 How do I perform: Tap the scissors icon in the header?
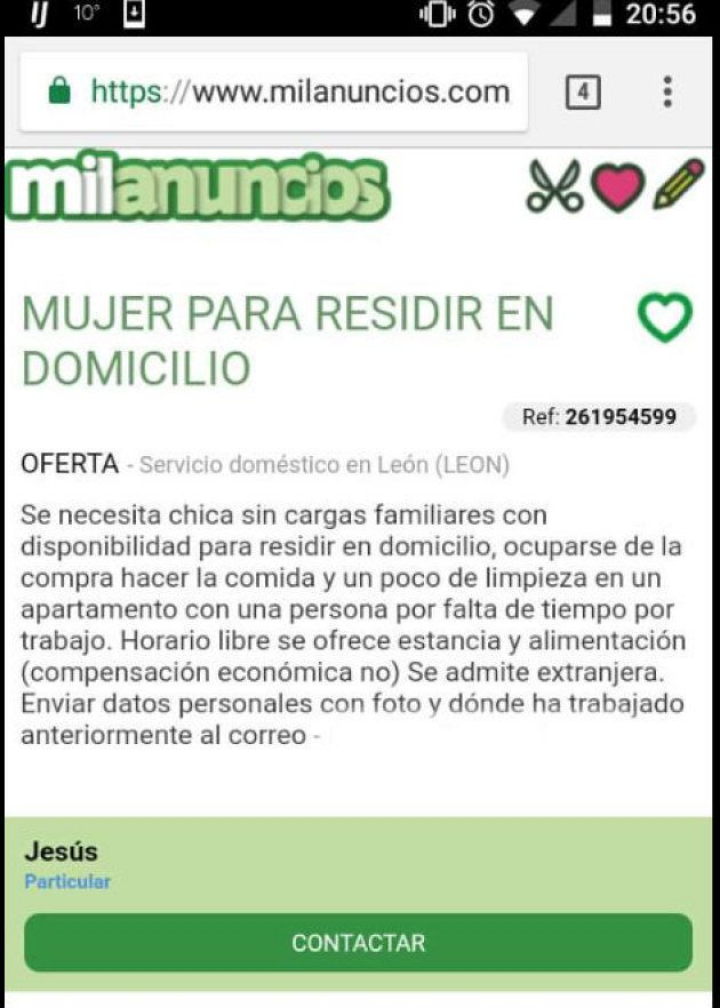click(x=554, y=186)
